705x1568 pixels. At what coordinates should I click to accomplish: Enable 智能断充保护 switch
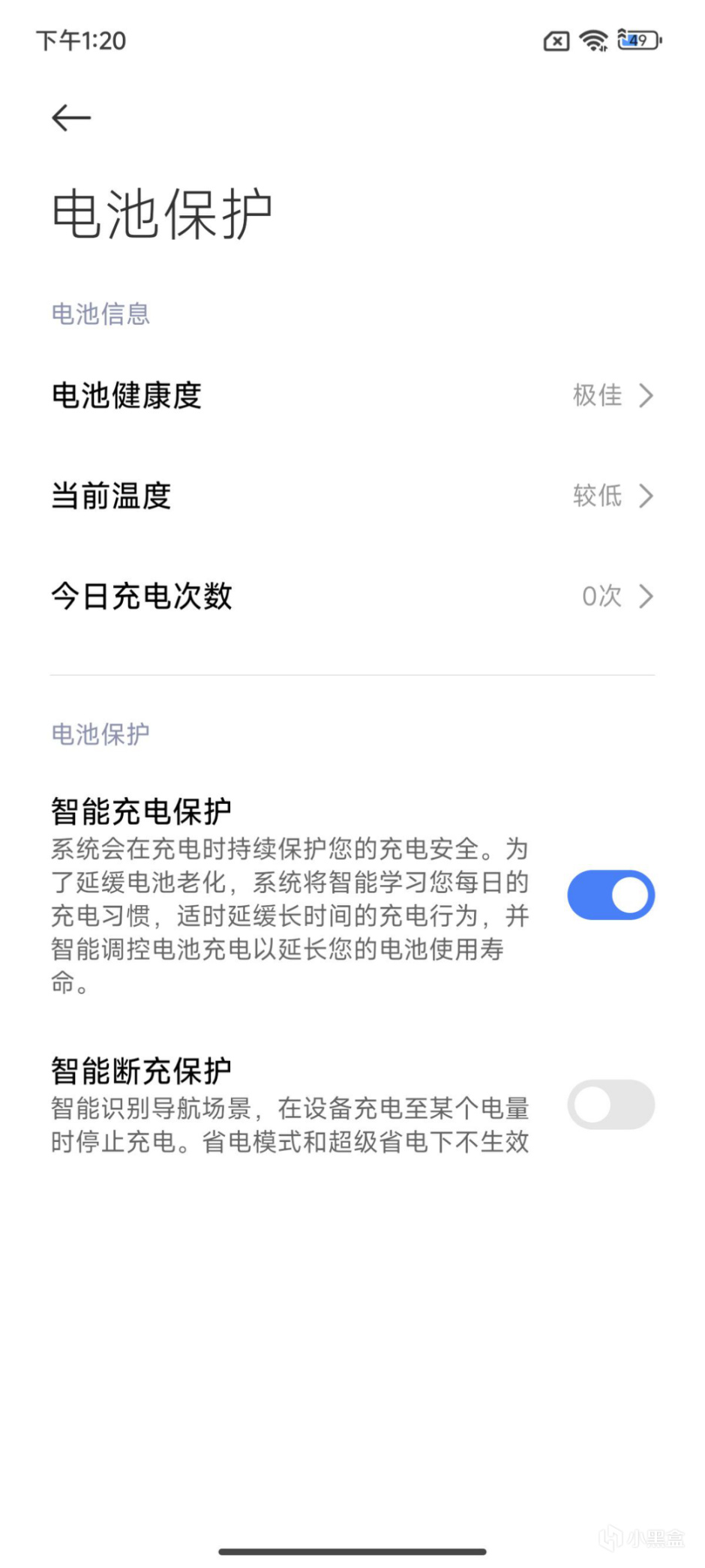click(610, 1105)
